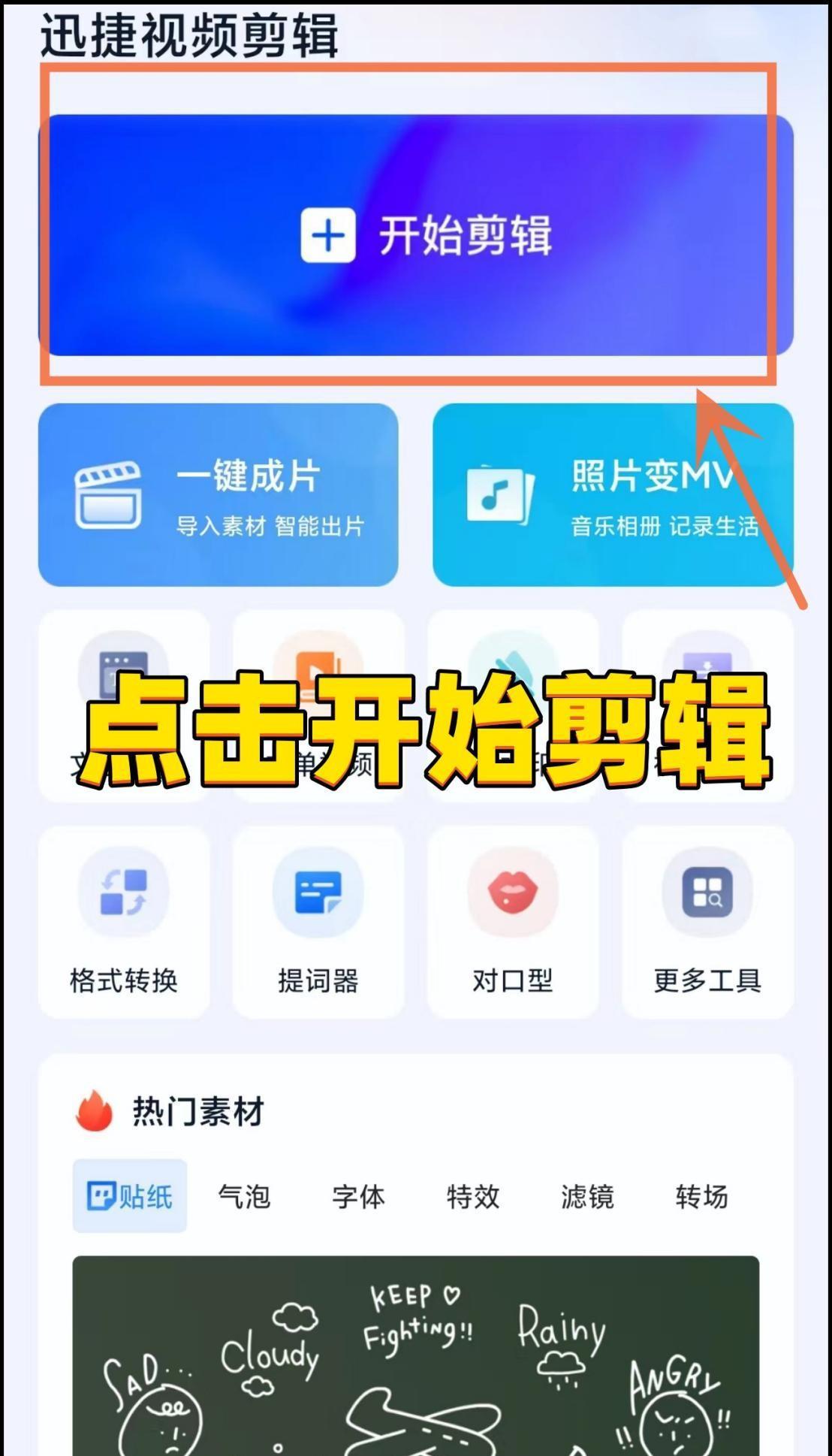Switch to the 转场 tab

(701, 1196)
